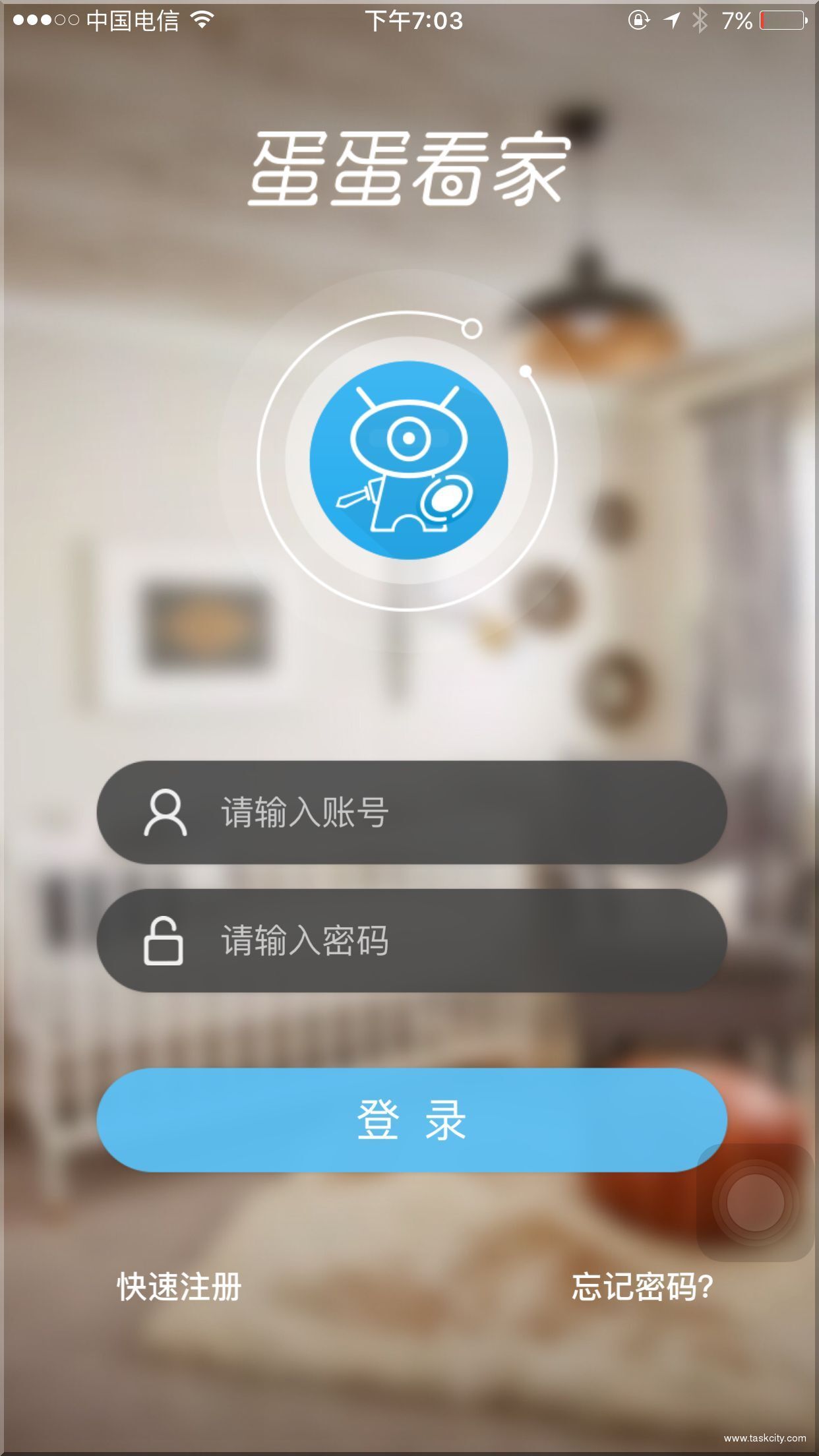Open the AssistiveTouch floating button
Screen dimensions: 819x1456
(756, 1202)
